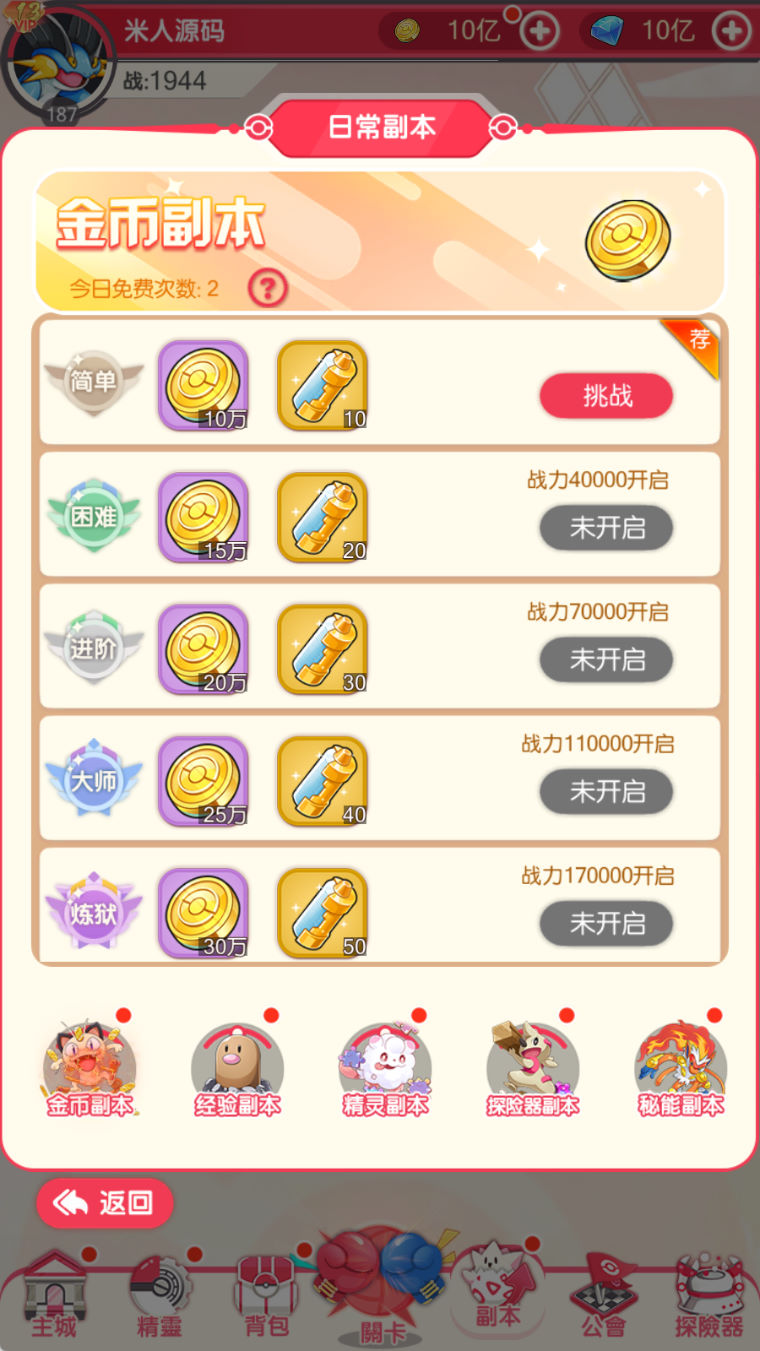
Task: Choose the 秘能副本 dungeon
Action: pos(681,1068)
